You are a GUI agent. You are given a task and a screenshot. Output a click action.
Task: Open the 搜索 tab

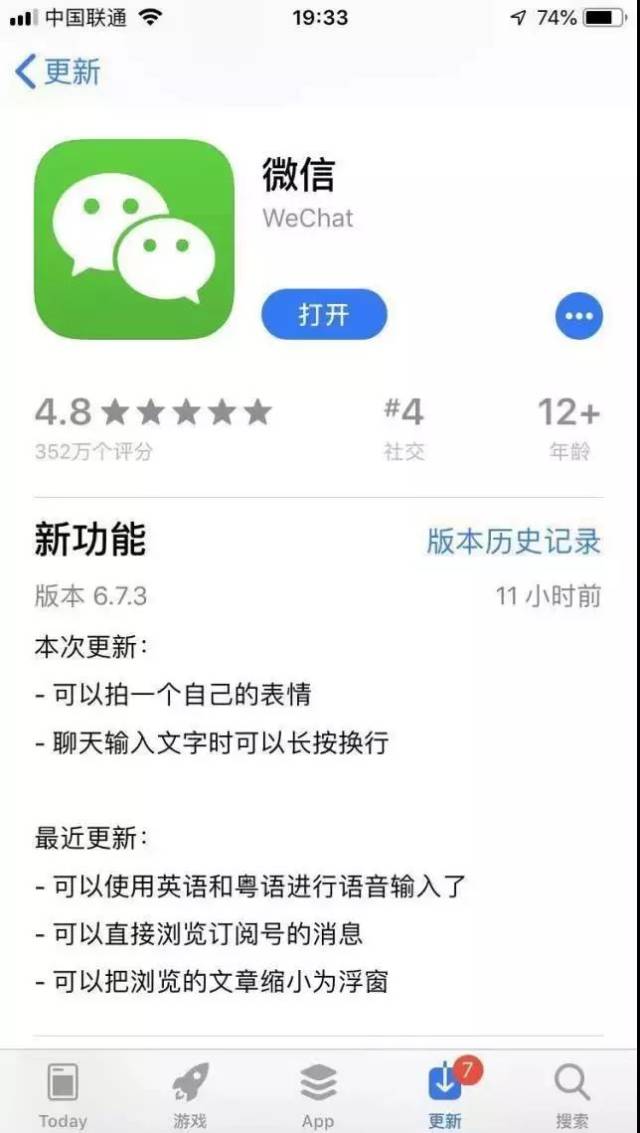pos(572,1093)
